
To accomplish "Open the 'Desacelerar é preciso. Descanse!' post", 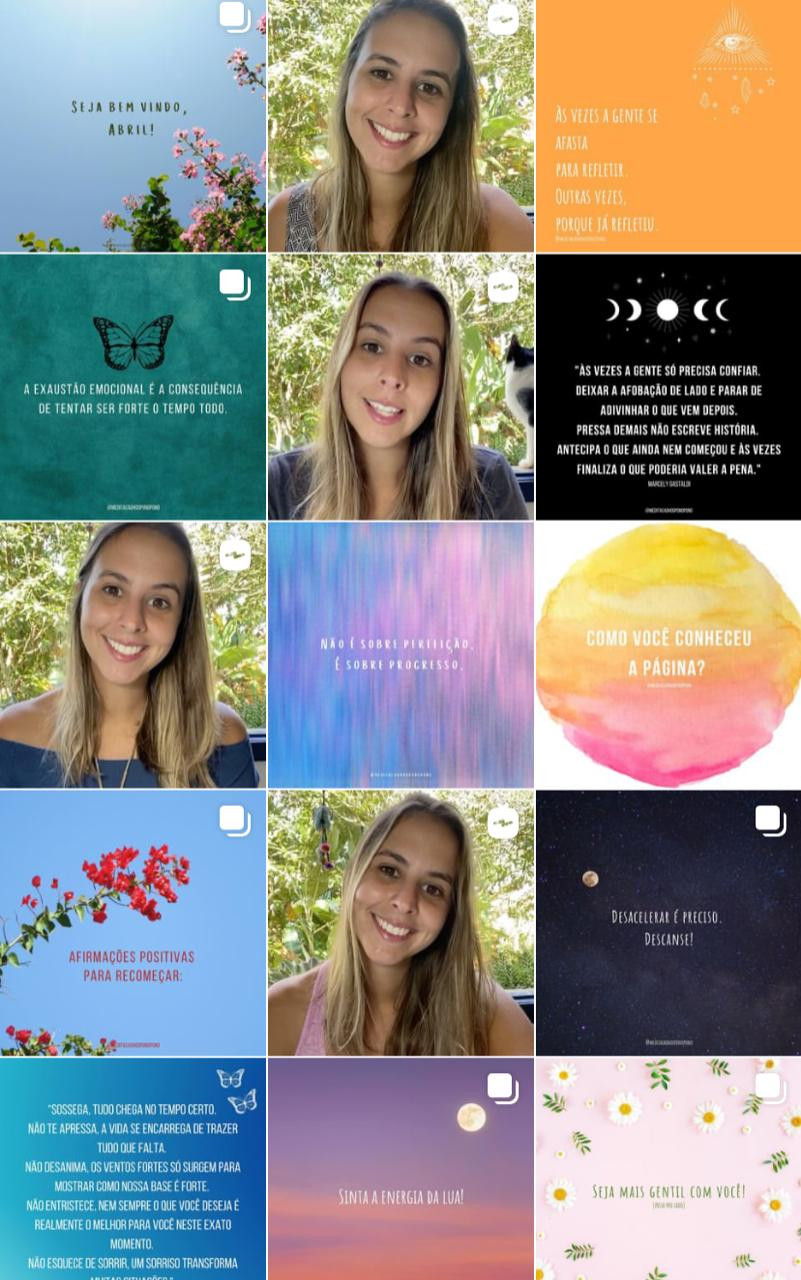I will (x=668, y=923).
